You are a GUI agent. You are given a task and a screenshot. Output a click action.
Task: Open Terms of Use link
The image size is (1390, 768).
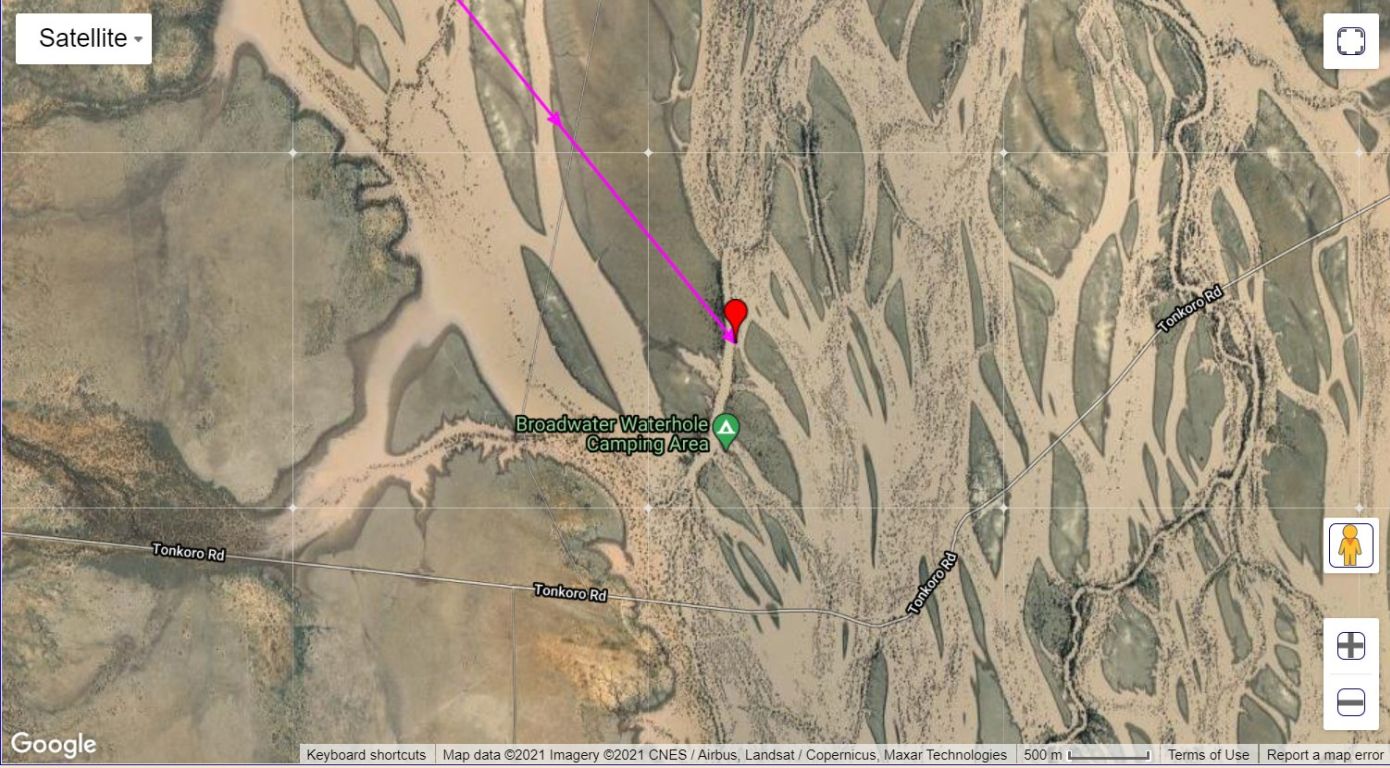[1208, 755]
